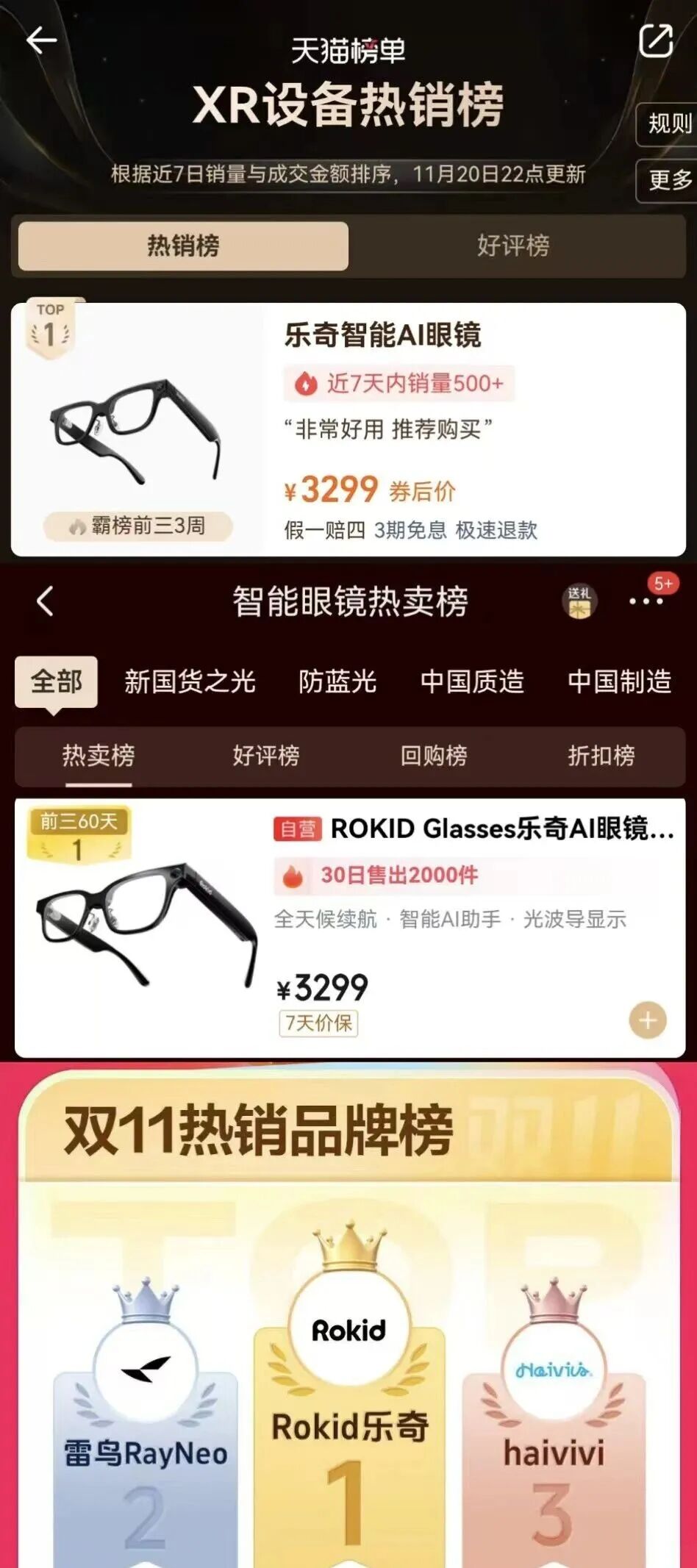Select the 好评榜 tab in XR设备热销榜
The height and width of the screenshot is (1568, 697).
tap(514, 248)
